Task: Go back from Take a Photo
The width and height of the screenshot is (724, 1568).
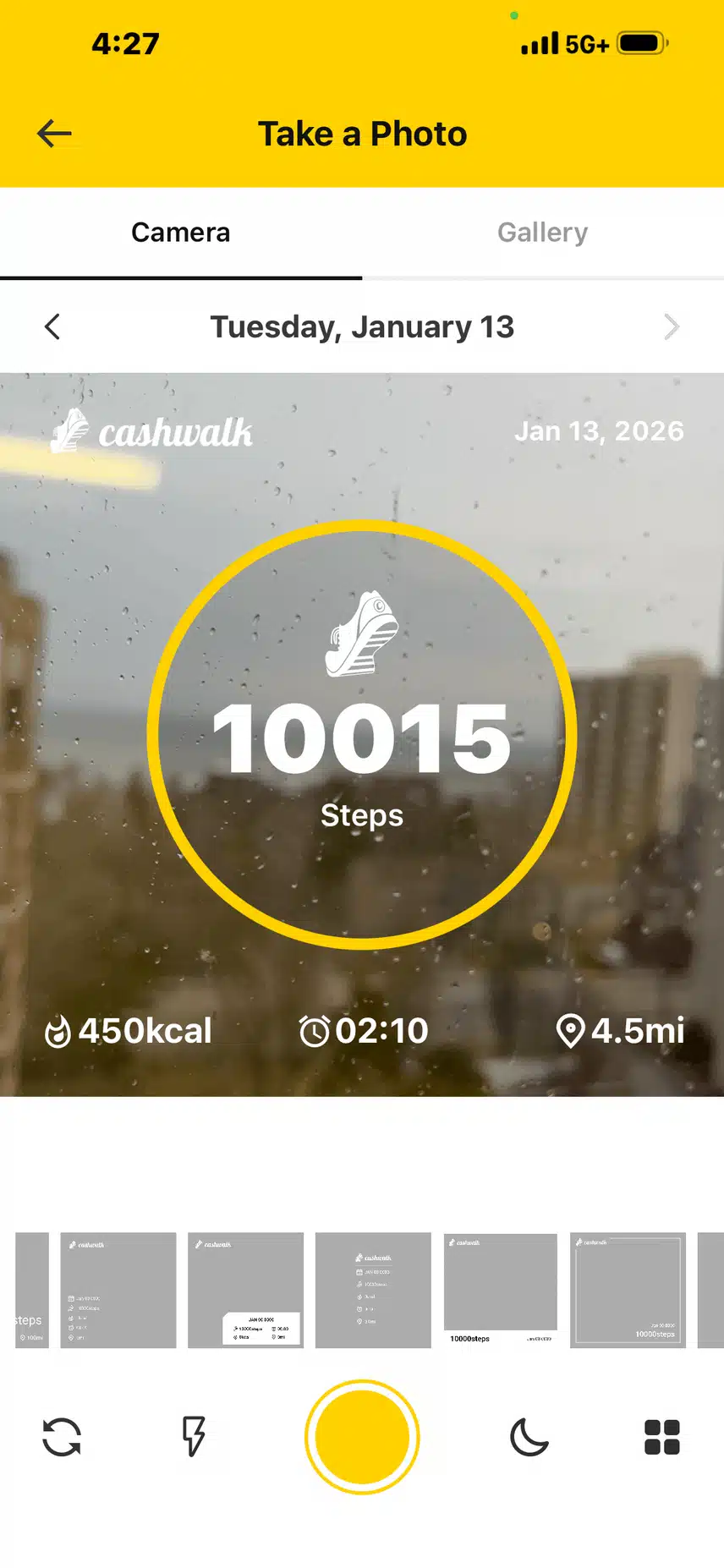Action: tap(54, 134)
